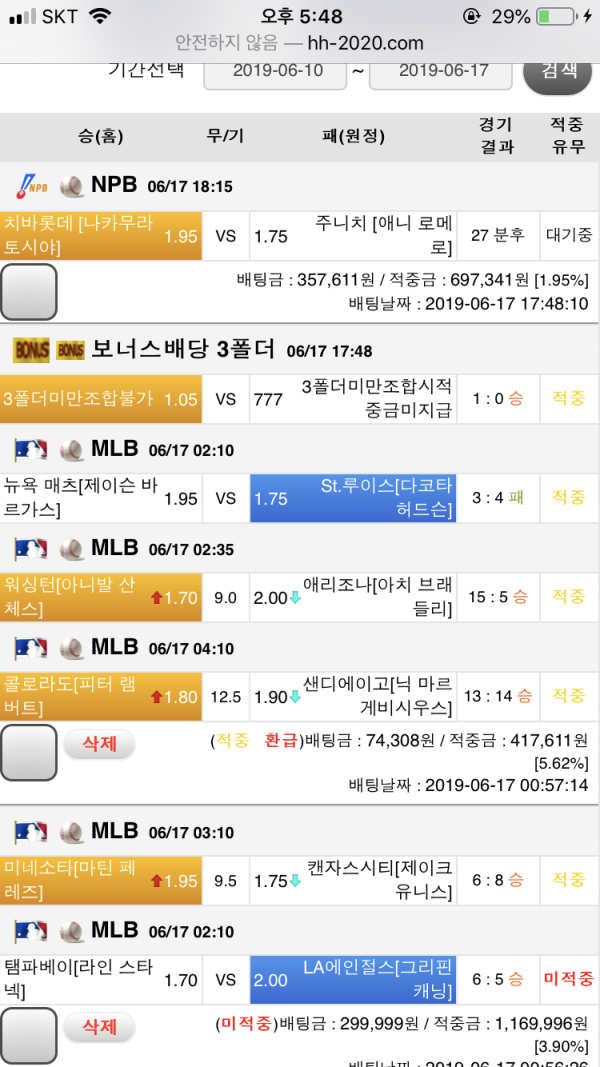Delete the 299,999원 bet with 삭제
This screenshot has width=600, height=1067.
click(x=99, y=1026)
